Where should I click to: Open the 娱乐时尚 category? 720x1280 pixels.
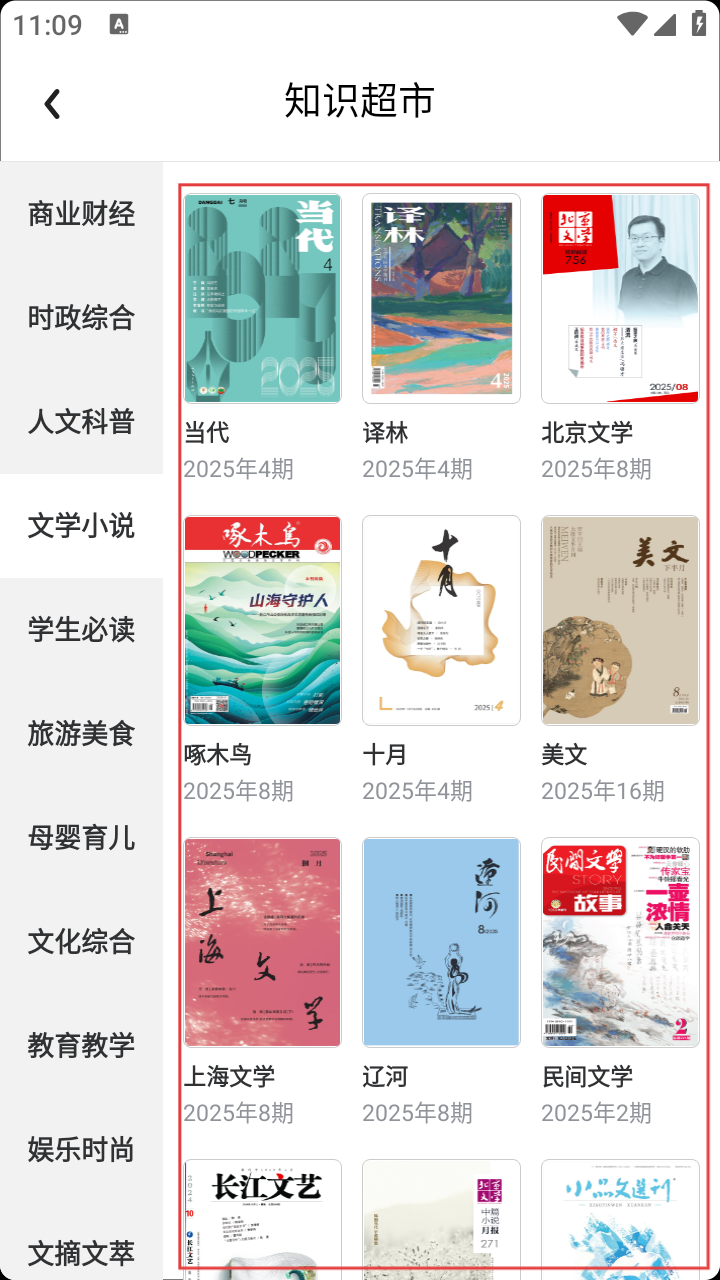(81, 1150)
